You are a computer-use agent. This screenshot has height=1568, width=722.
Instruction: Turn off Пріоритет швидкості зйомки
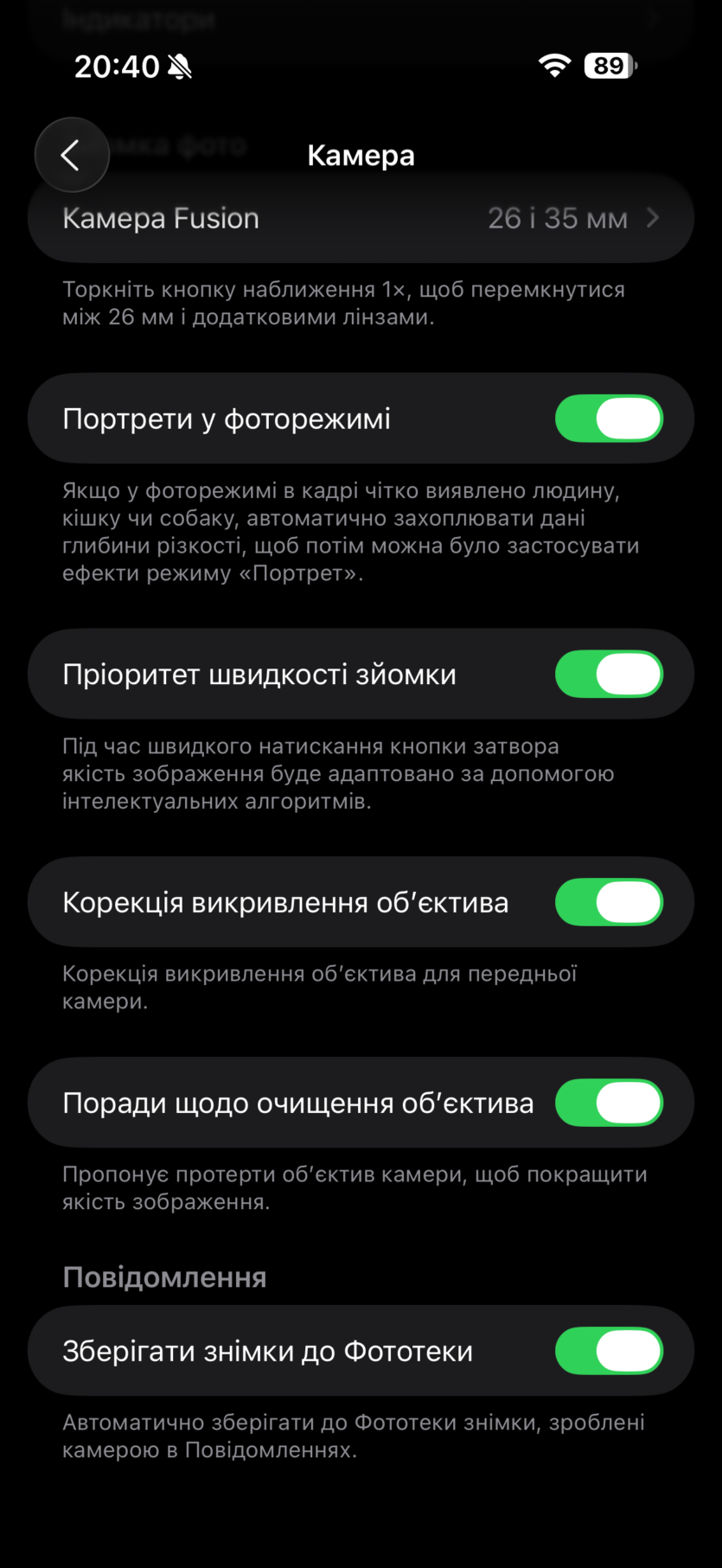(x=609, y=675)
